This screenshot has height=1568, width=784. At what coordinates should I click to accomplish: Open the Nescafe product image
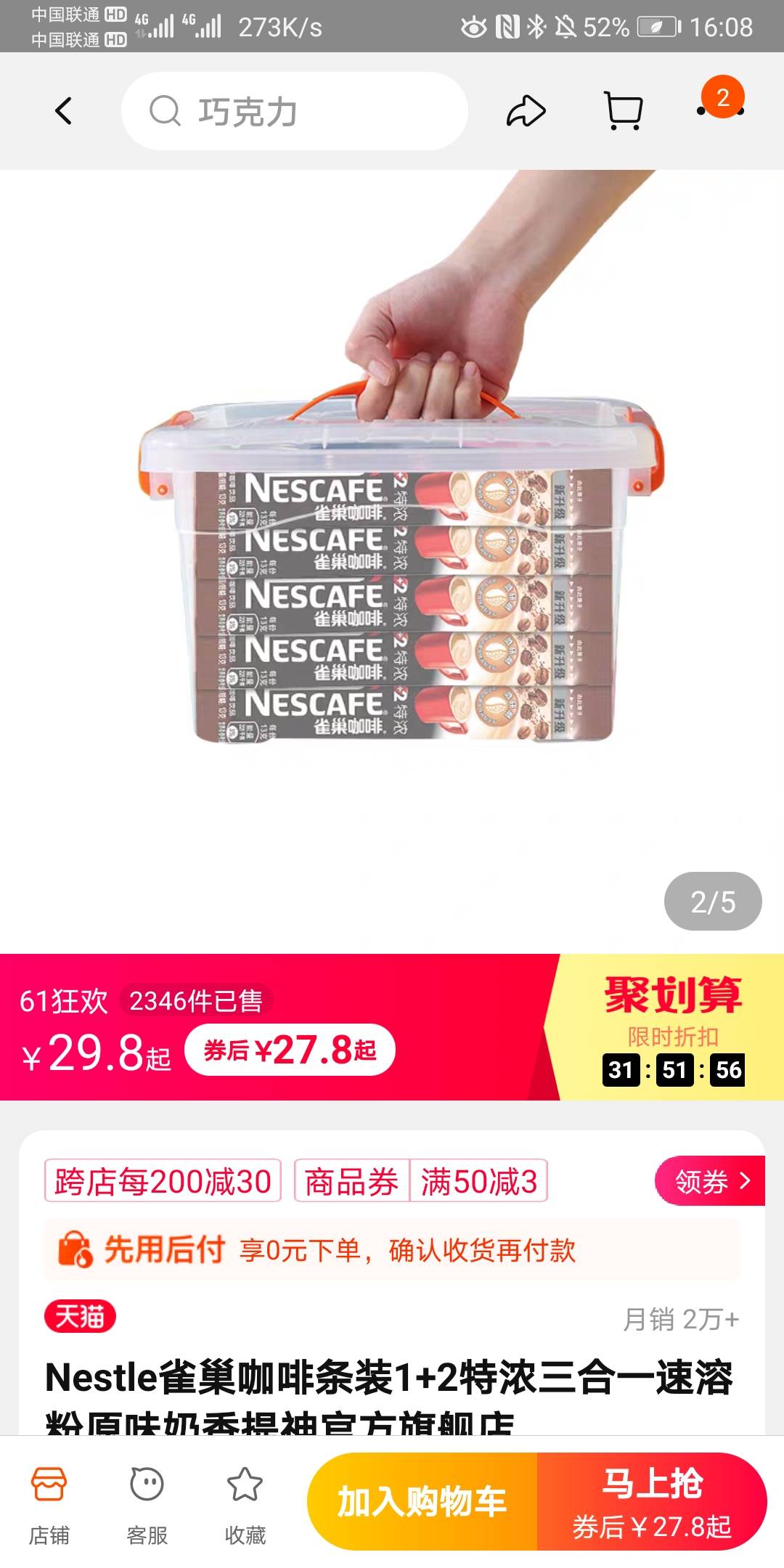point(392,559)
